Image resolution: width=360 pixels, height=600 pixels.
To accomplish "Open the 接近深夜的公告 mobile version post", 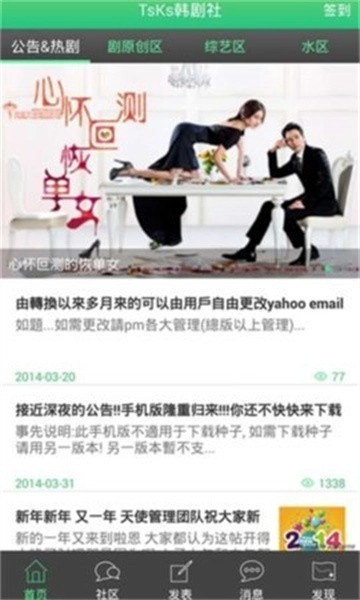I will point(180,438).
